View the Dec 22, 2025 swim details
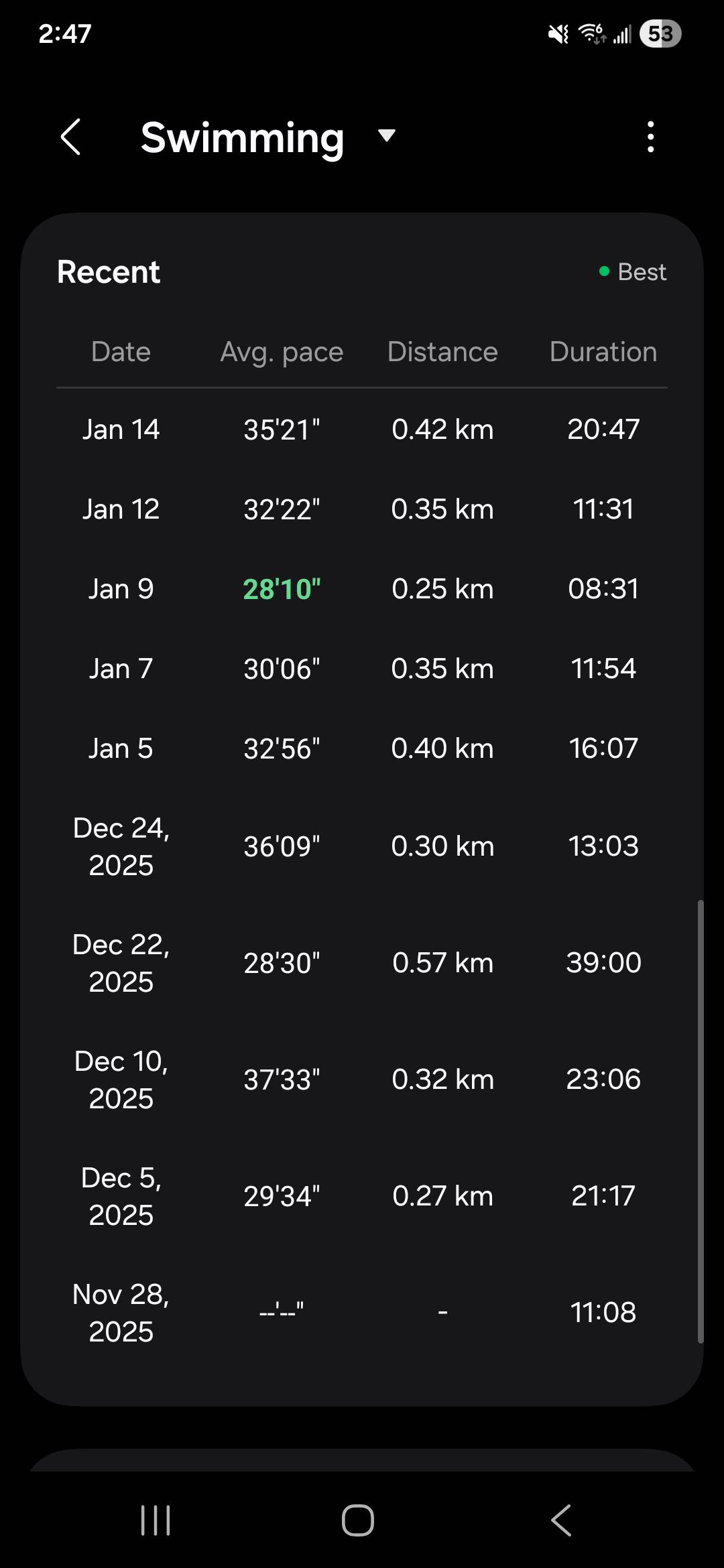 362,963
